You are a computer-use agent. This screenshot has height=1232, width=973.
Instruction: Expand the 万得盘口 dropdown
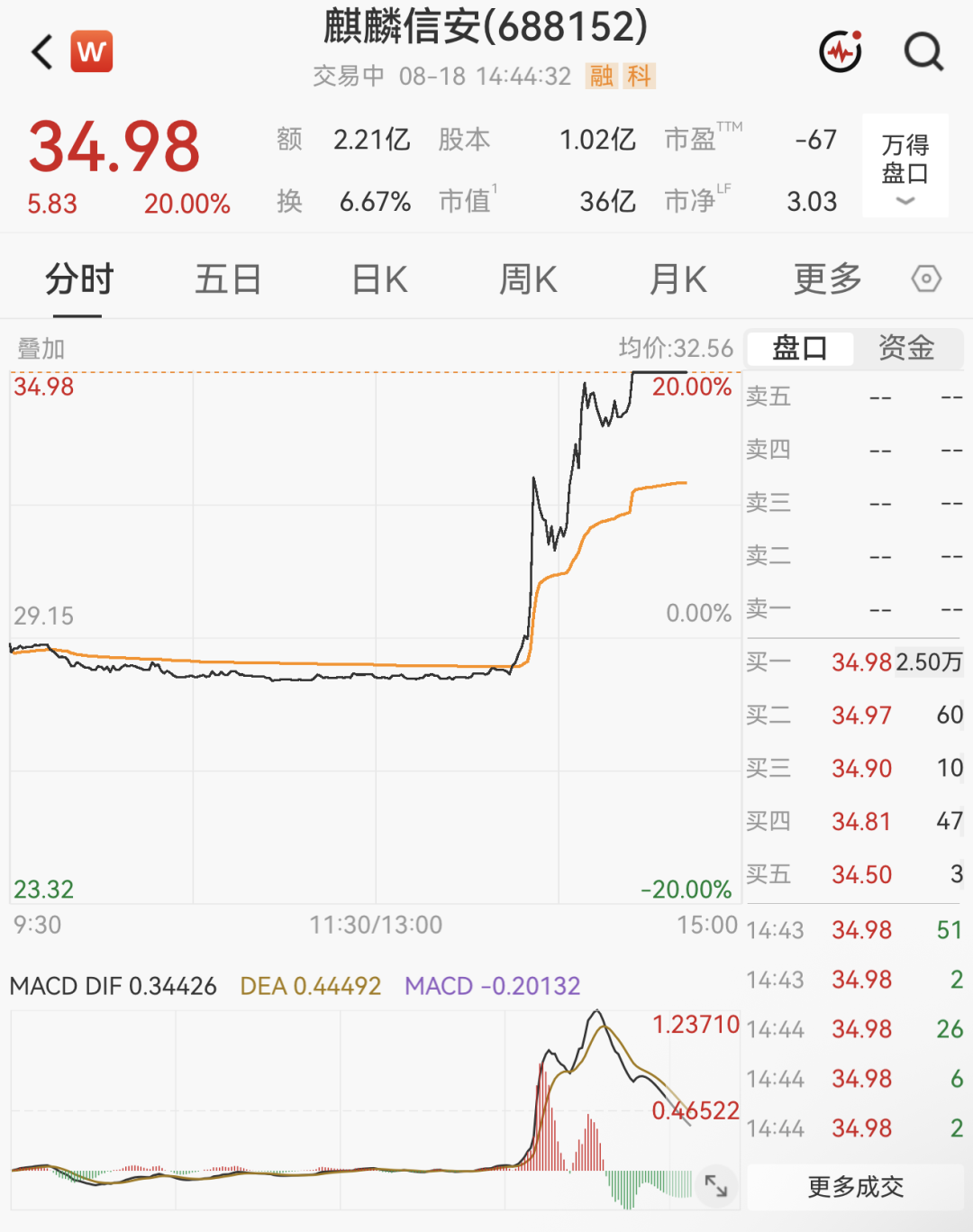[905, 166]
